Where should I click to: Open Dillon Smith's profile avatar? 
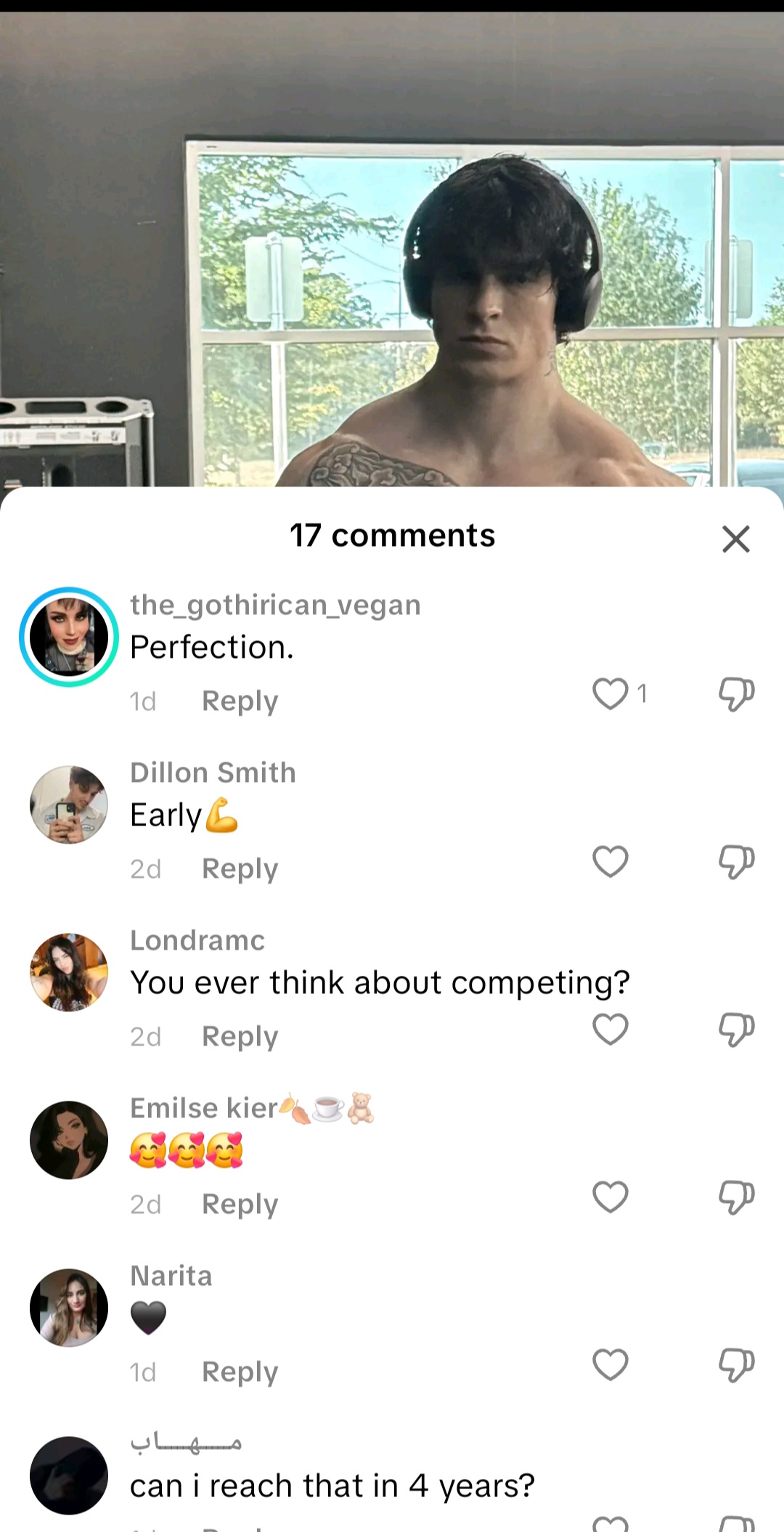(x=69, y=804)
